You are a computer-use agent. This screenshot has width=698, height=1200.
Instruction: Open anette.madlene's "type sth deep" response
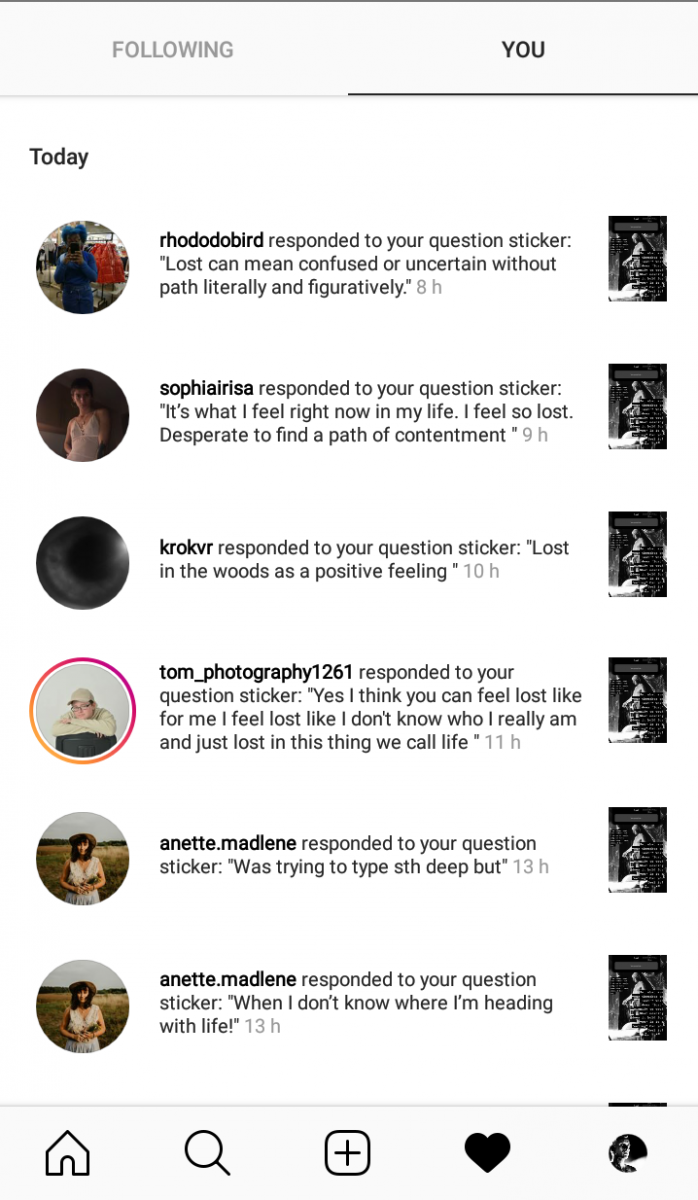355,855
